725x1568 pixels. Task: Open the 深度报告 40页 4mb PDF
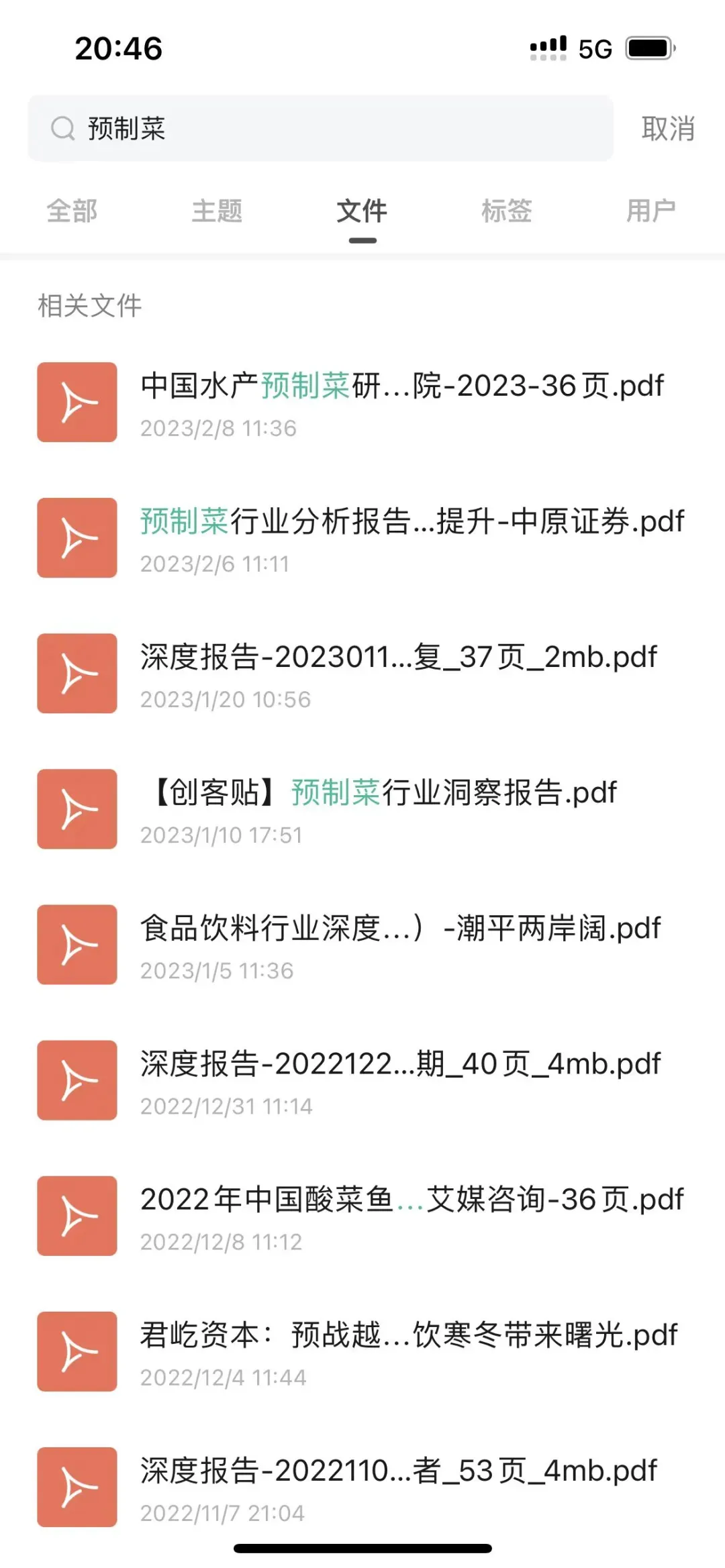point(400,1064)
